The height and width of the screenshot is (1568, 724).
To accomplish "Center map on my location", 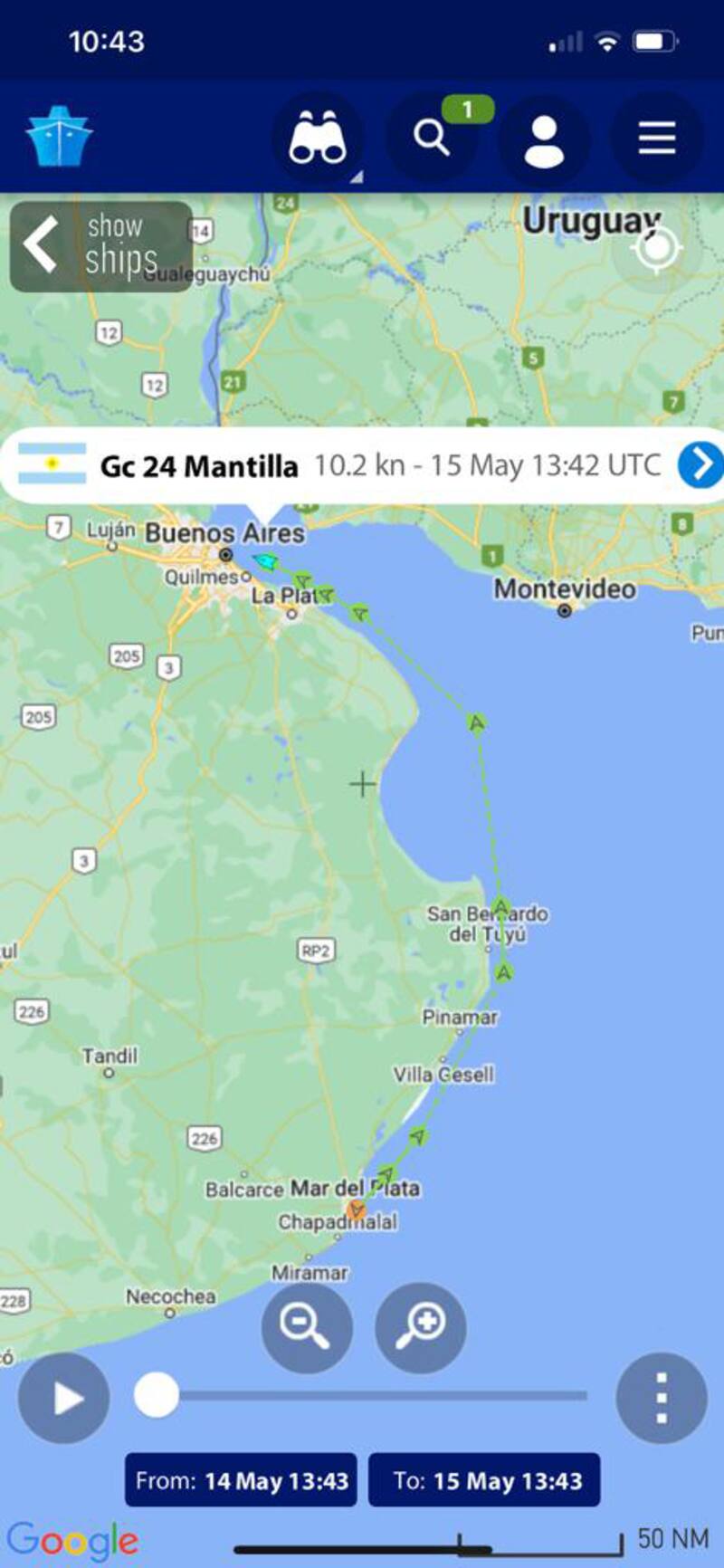I will point(657,247).
